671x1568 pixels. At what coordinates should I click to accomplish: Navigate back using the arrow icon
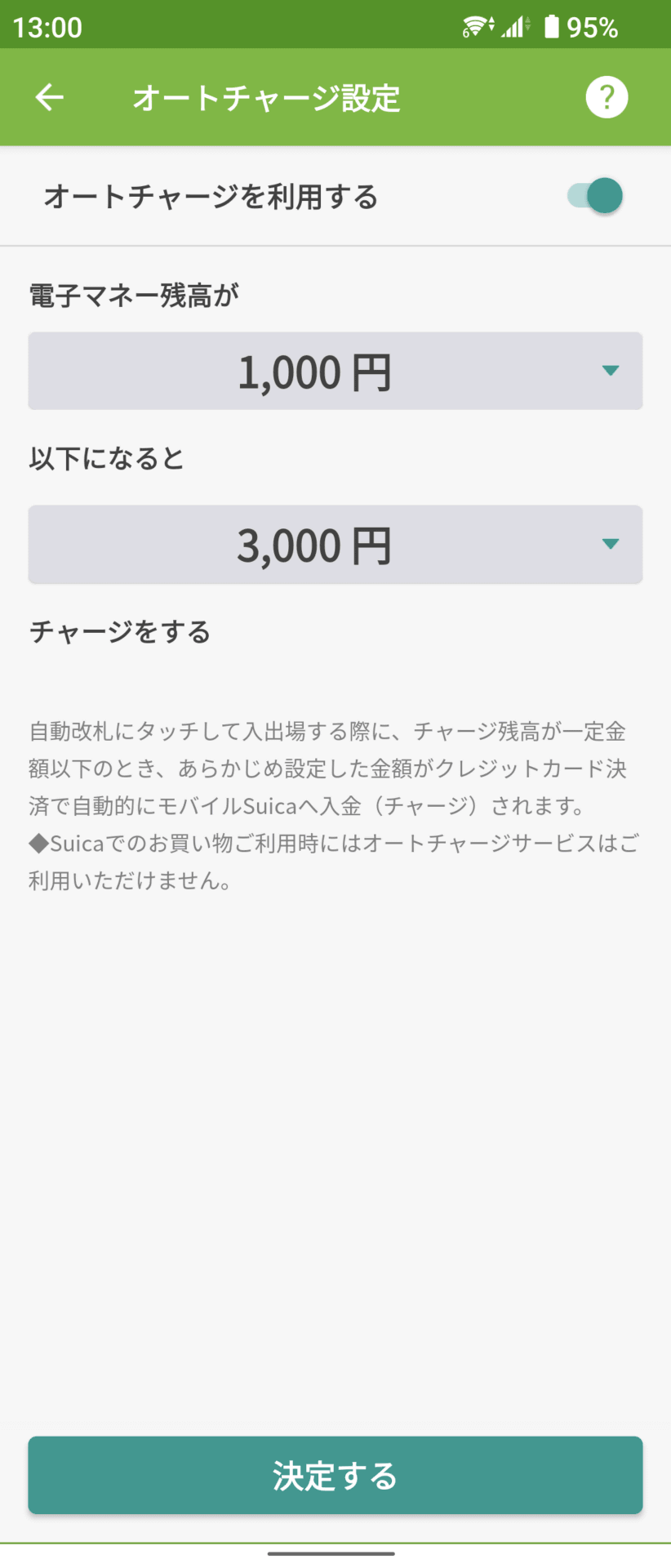[49, 96]
